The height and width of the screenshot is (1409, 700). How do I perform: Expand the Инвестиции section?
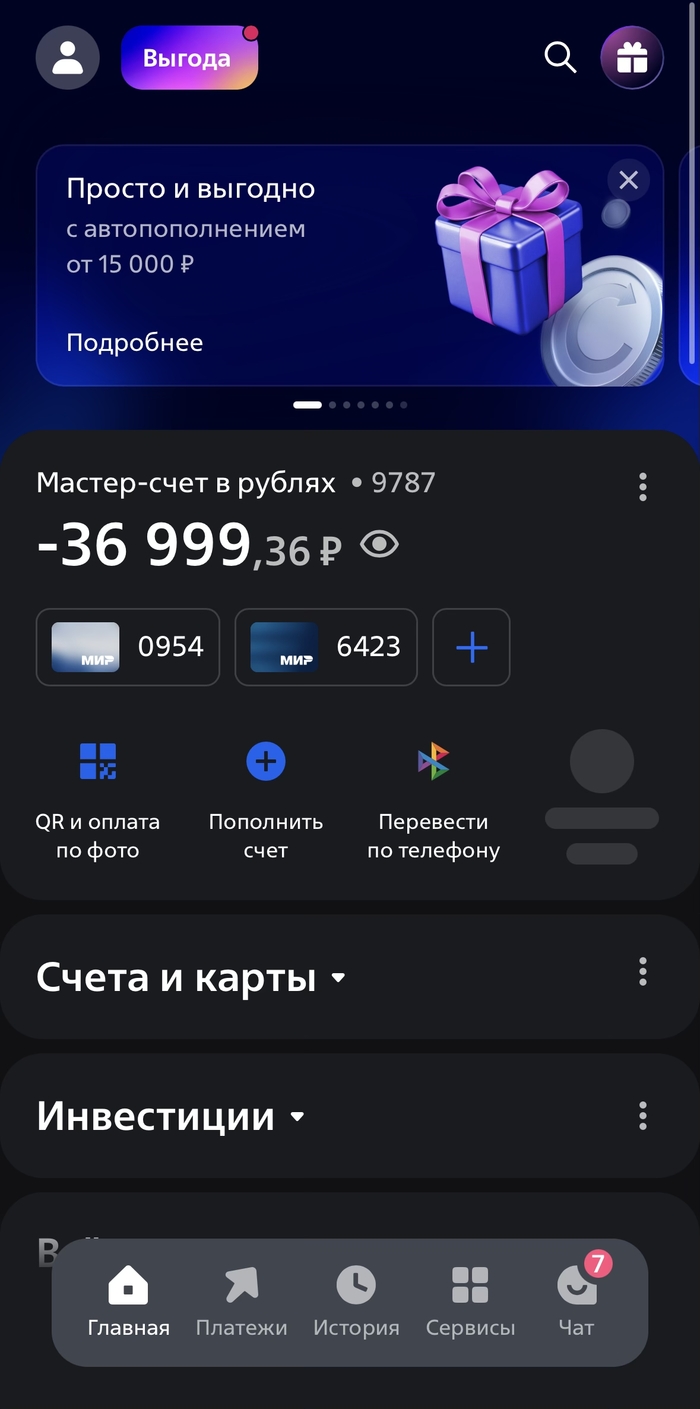point(170,1116)
